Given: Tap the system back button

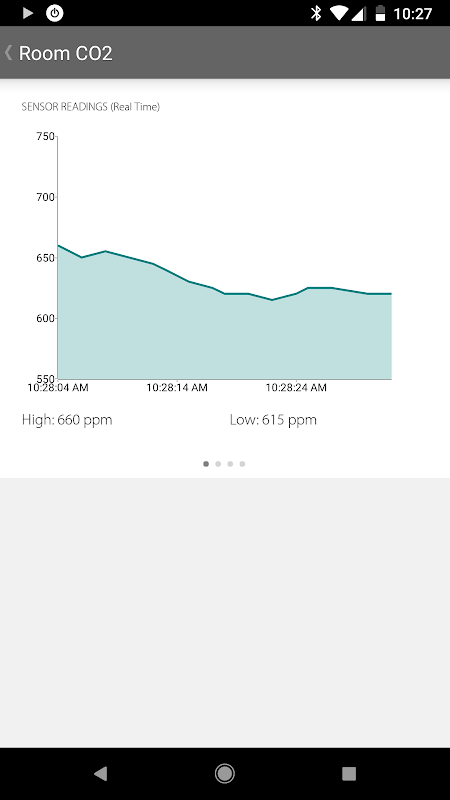Looking at the screenshot, I should coord(101,773).
